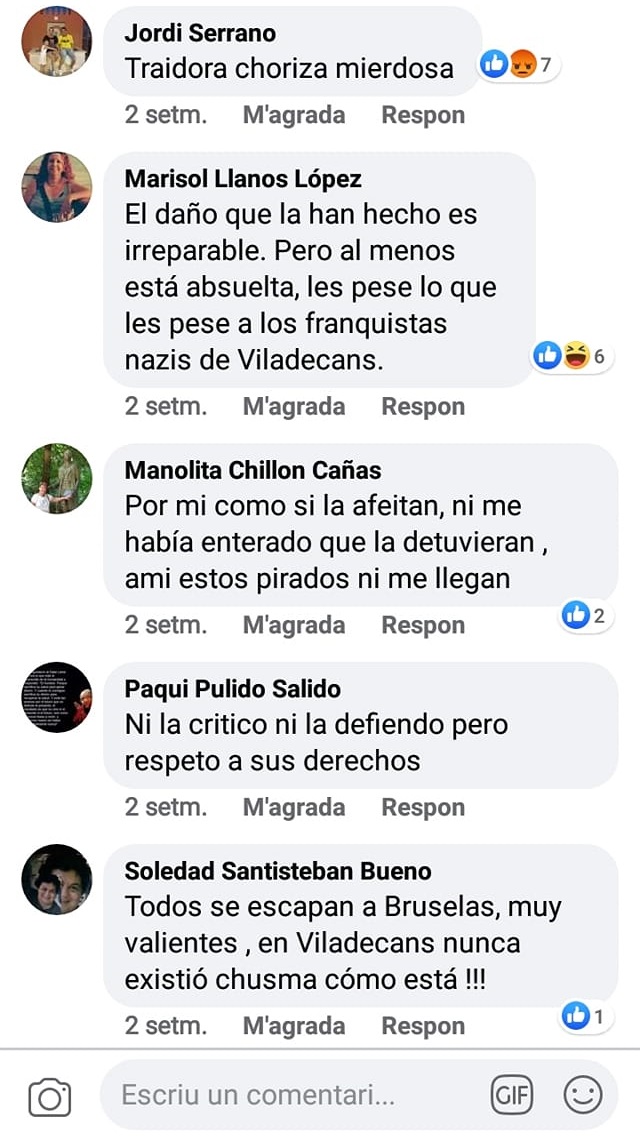Like Soledad Santisteban Bueno's comment

click(293, 1026)
